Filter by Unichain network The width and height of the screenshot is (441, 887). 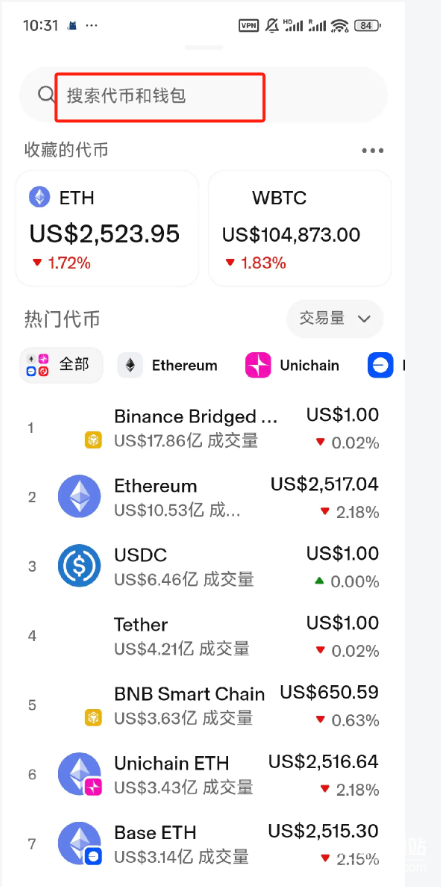(292, 365)
